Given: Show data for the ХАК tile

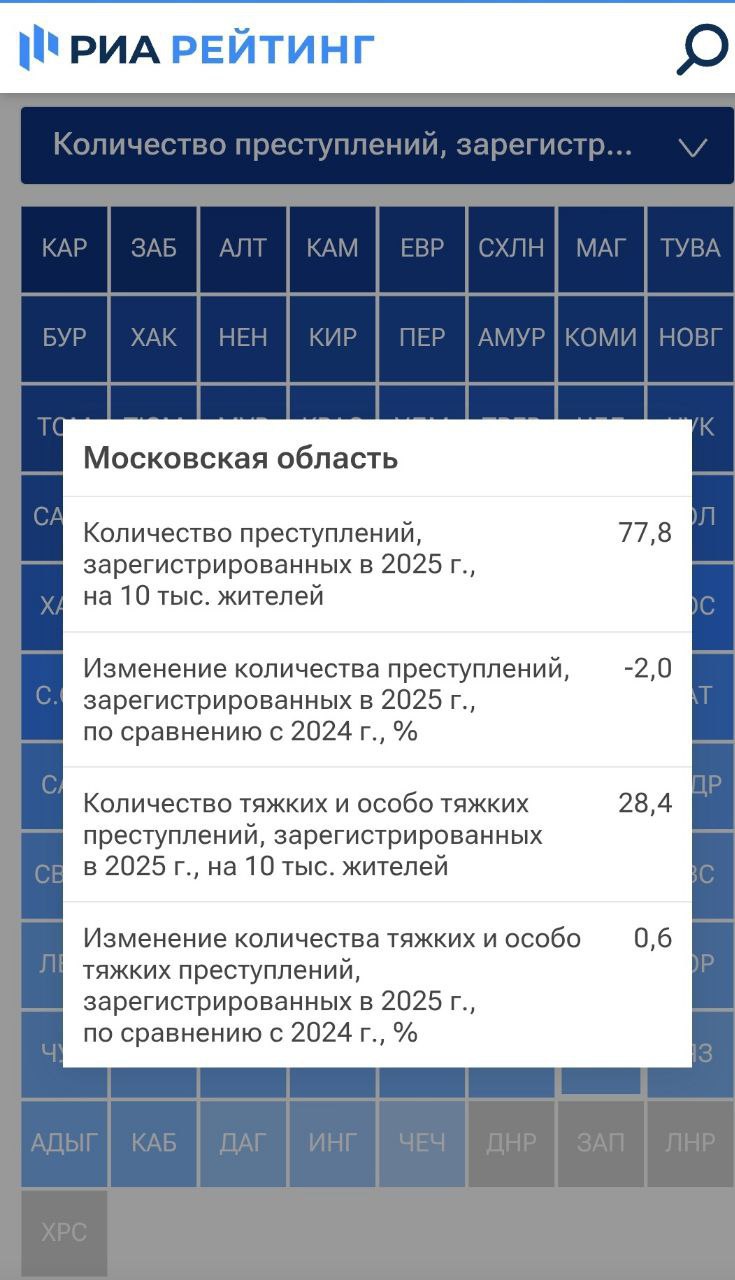Looking at the screenshot, I should (154, 338).
